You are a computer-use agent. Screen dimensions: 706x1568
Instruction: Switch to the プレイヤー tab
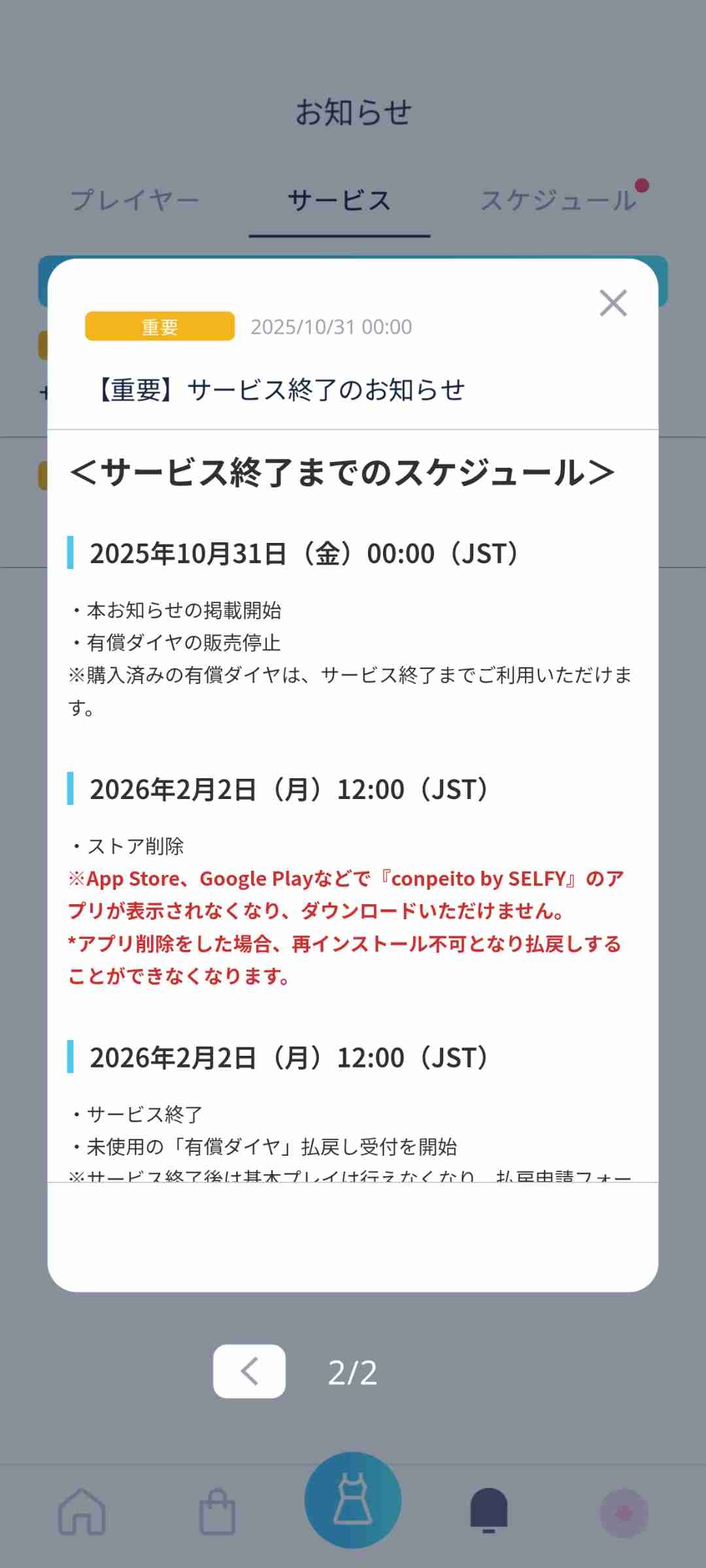click(x=135, y=200)
